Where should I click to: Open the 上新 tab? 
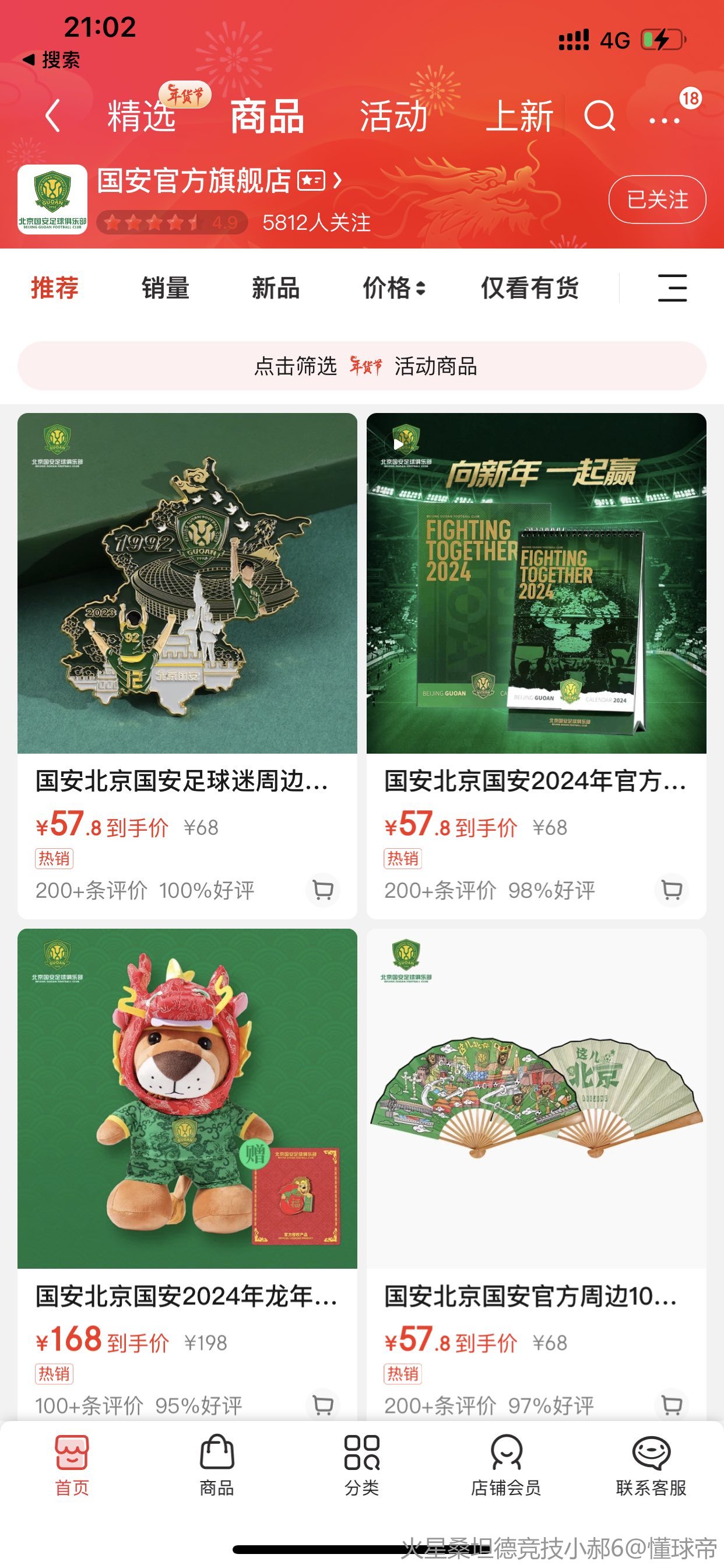[x=519, y=116]
